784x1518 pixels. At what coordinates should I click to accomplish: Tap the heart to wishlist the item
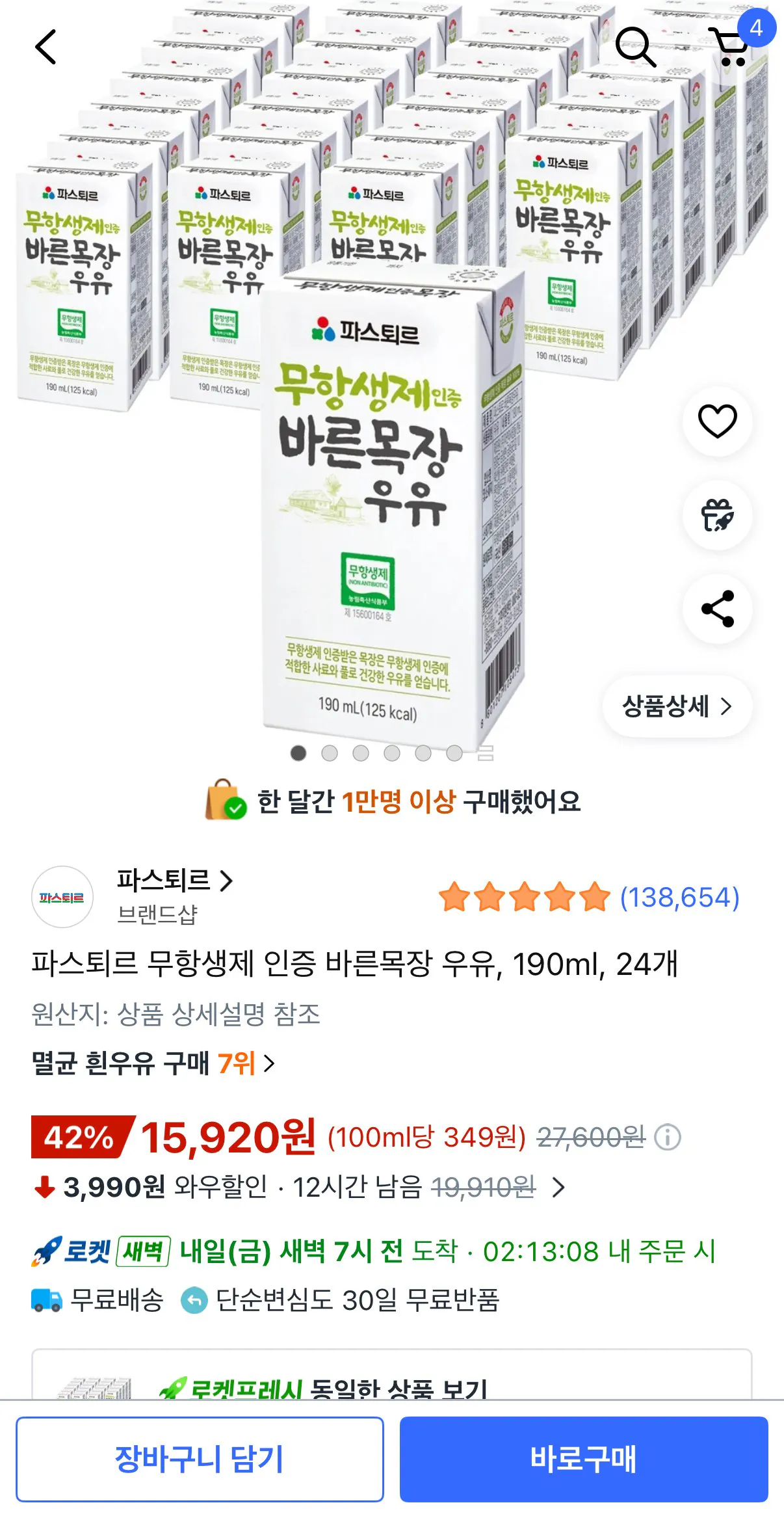[716, 421]
